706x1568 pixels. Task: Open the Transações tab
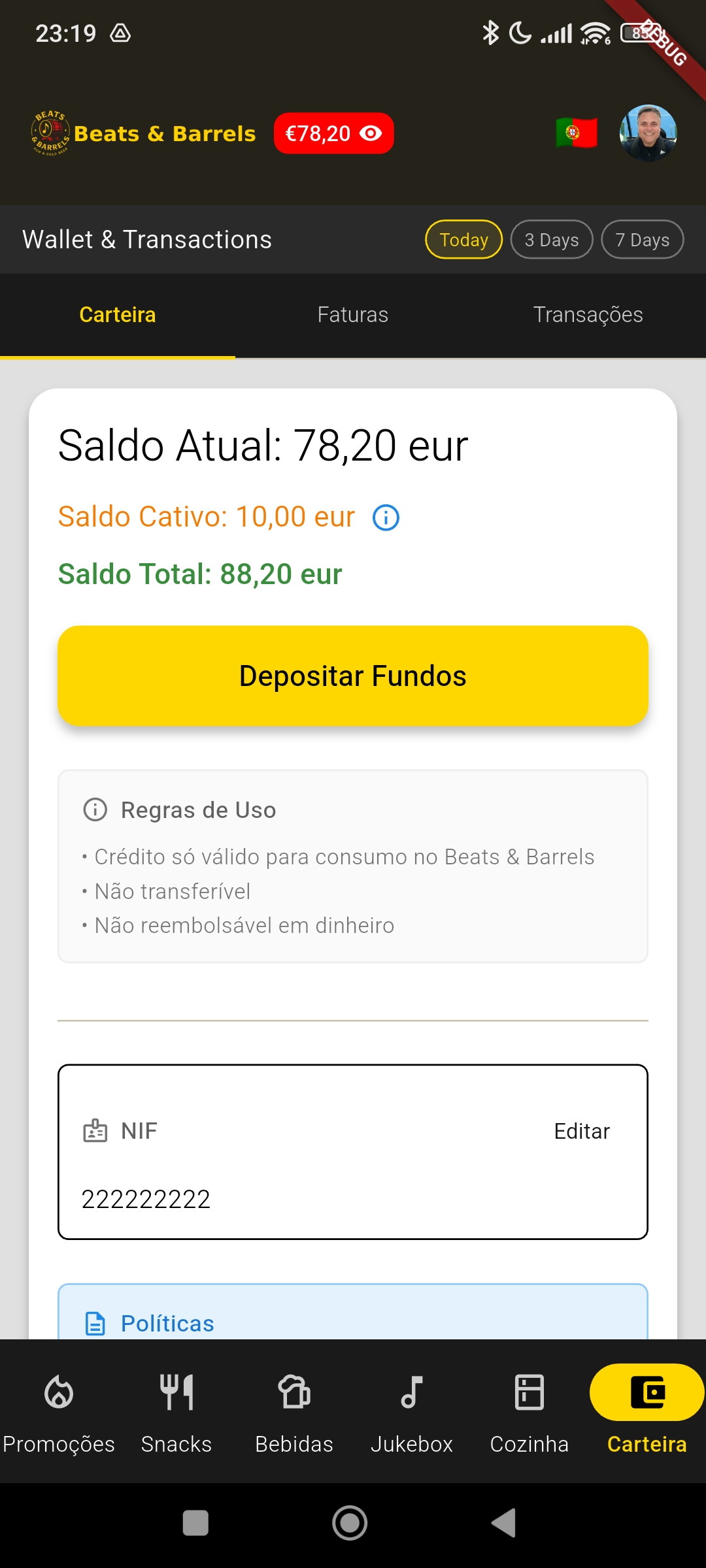tap(587, 314)
